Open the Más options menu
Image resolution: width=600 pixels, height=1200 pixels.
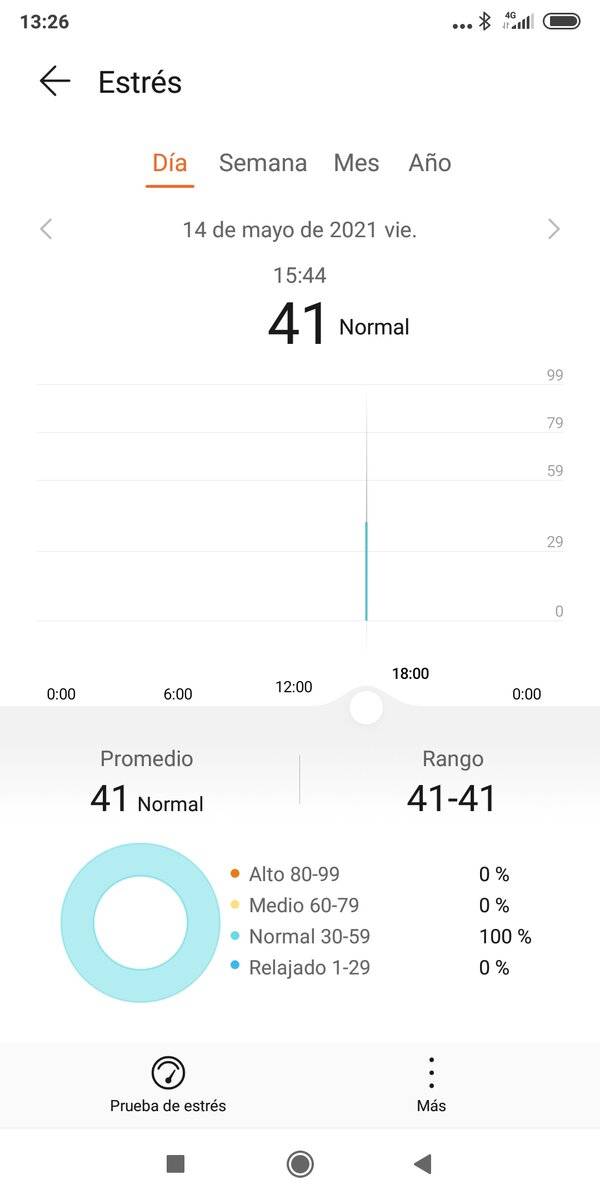[x=431, y=1085]
